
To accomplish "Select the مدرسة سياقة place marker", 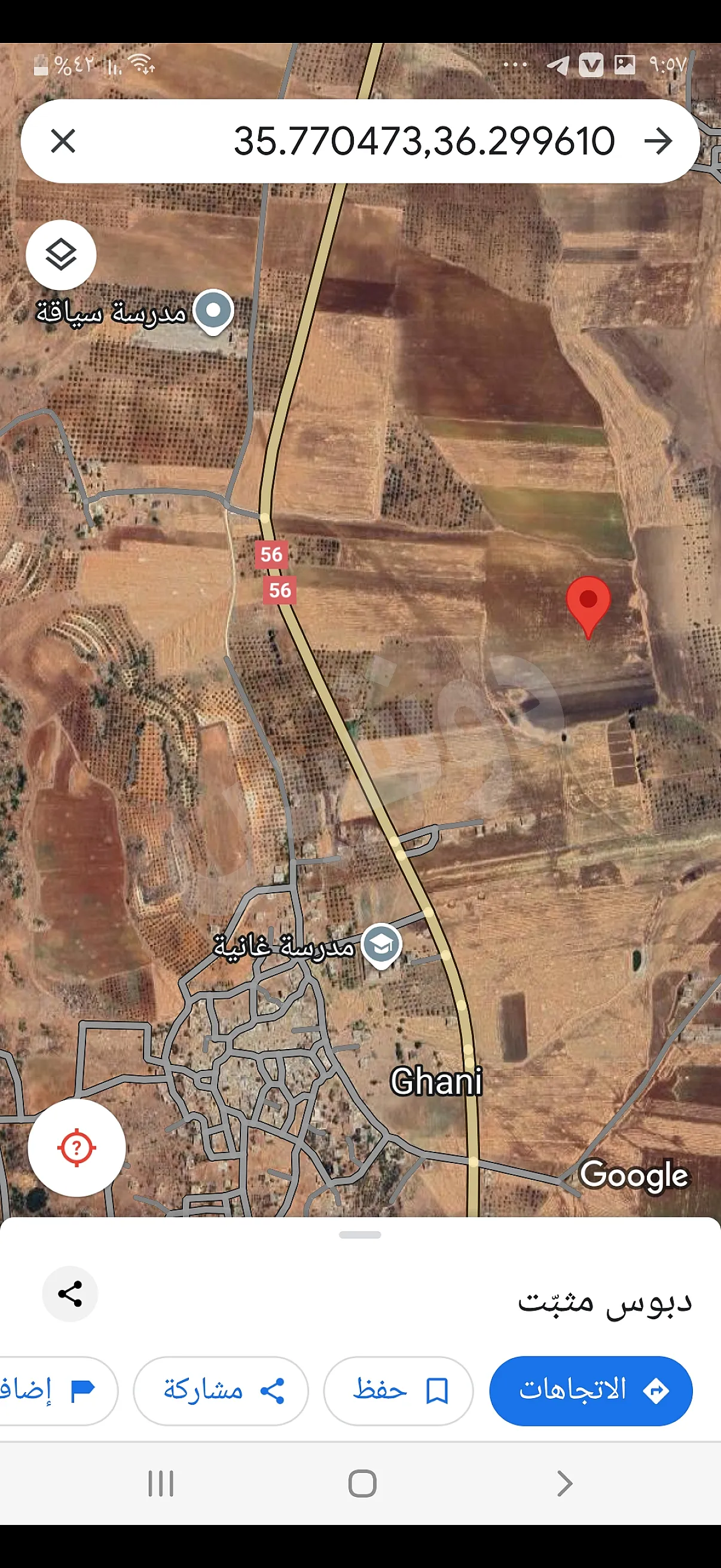I will point(213,312).
